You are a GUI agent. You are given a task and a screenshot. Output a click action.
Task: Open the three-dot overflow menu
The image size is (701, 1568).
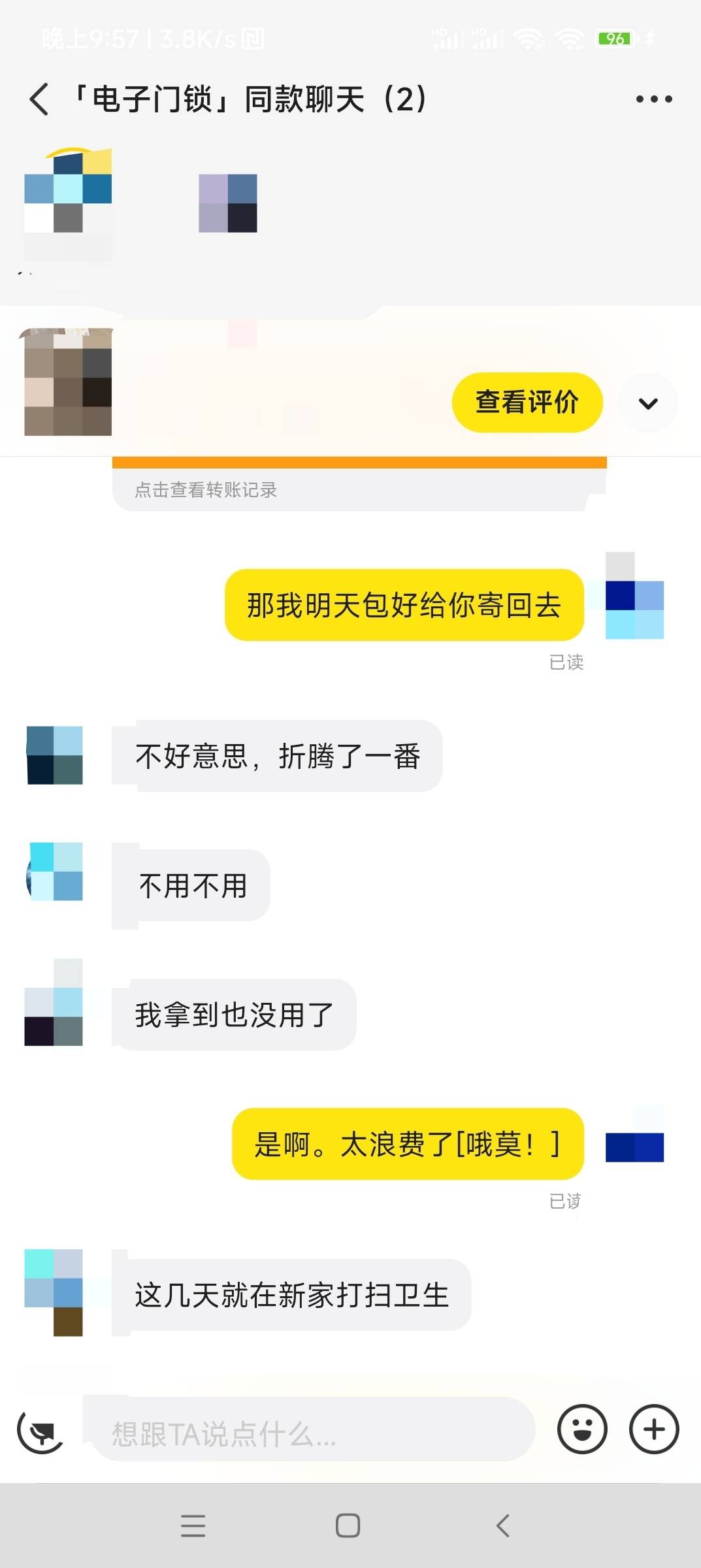tap(654, 99)
